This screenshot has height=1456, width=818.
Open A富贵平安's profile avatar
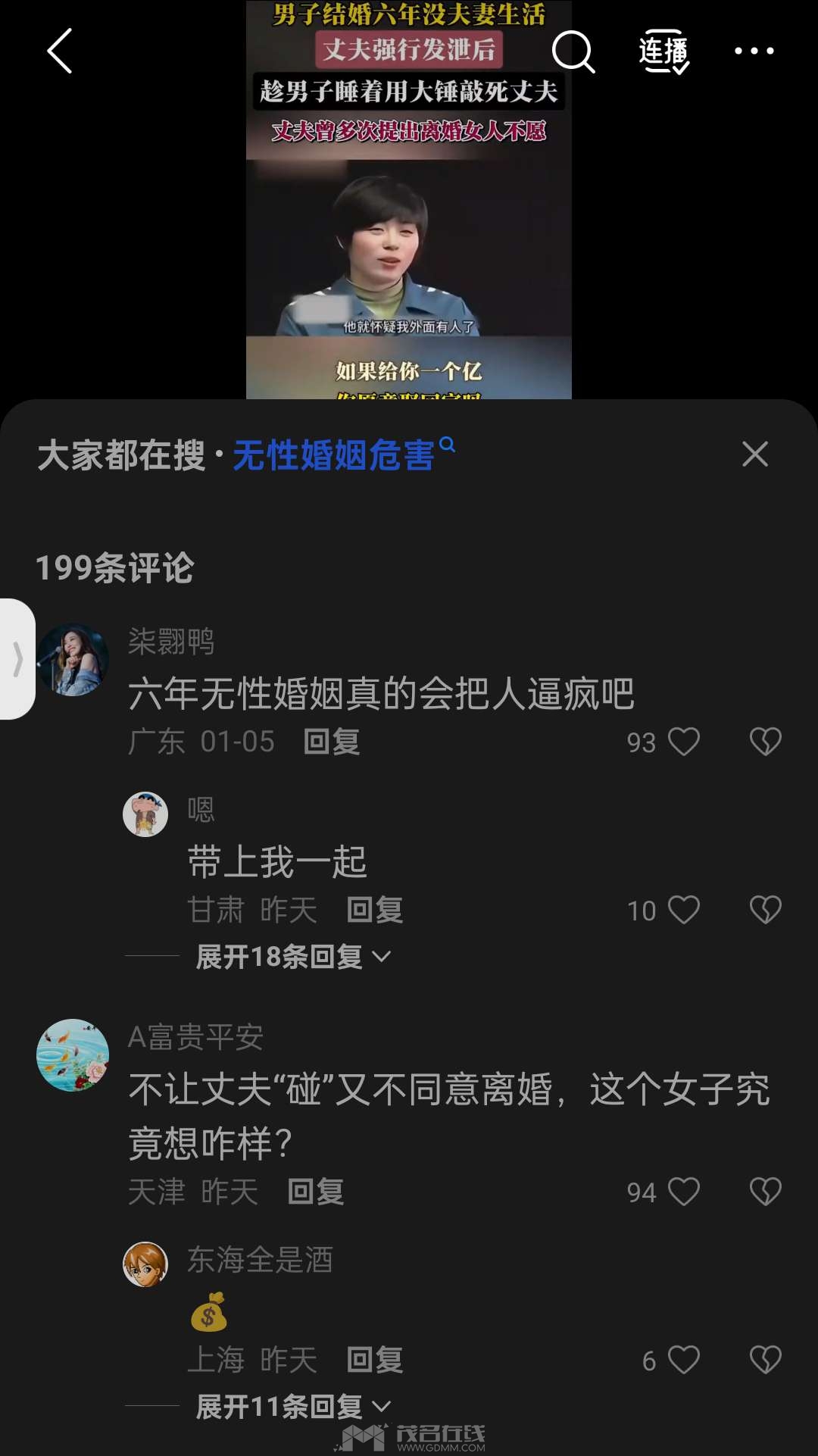(x=73, y=1055)
